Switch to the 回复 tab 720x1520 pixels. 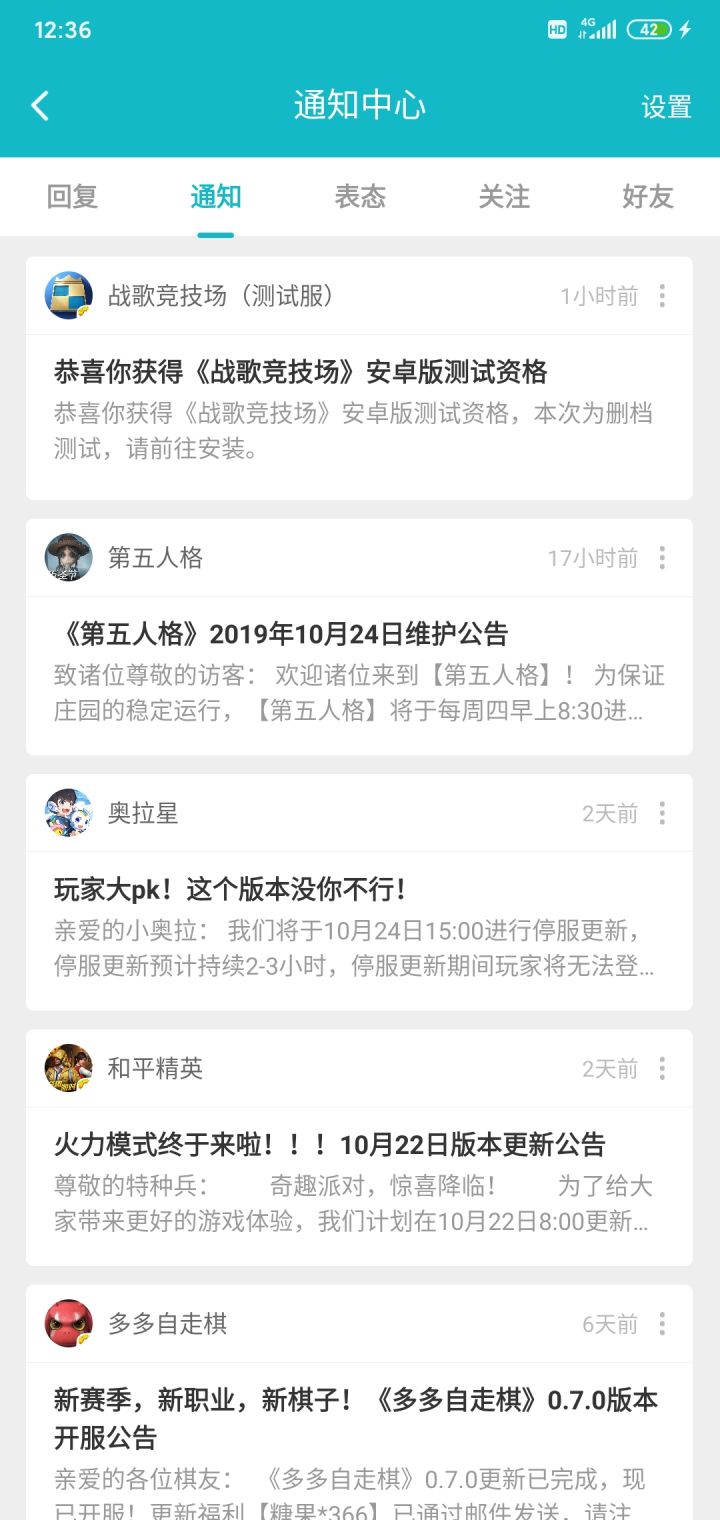click(x=72, y=196)
